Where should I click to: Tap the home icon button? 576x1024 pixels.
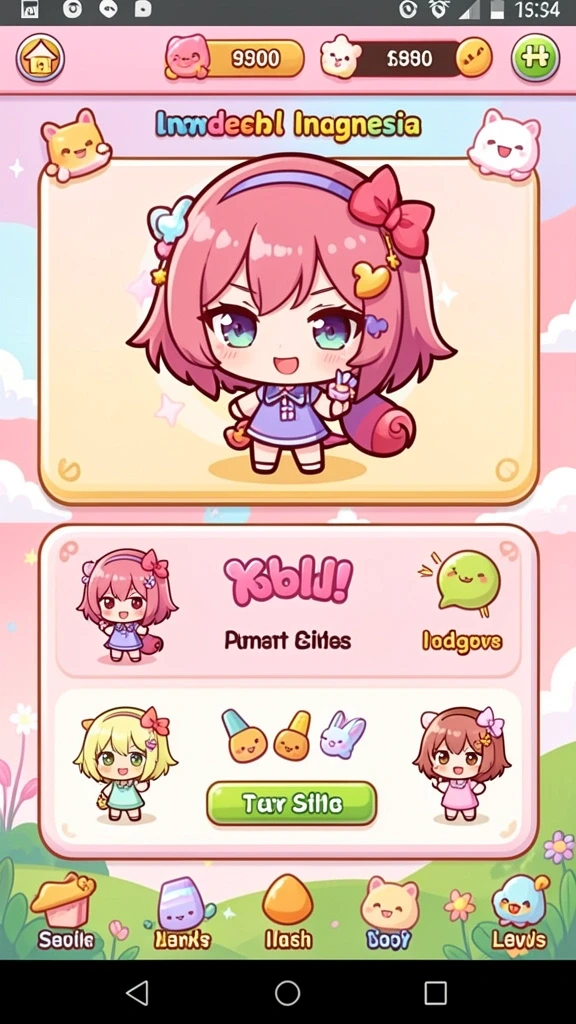pyautogui.click(x=40, y=59)
